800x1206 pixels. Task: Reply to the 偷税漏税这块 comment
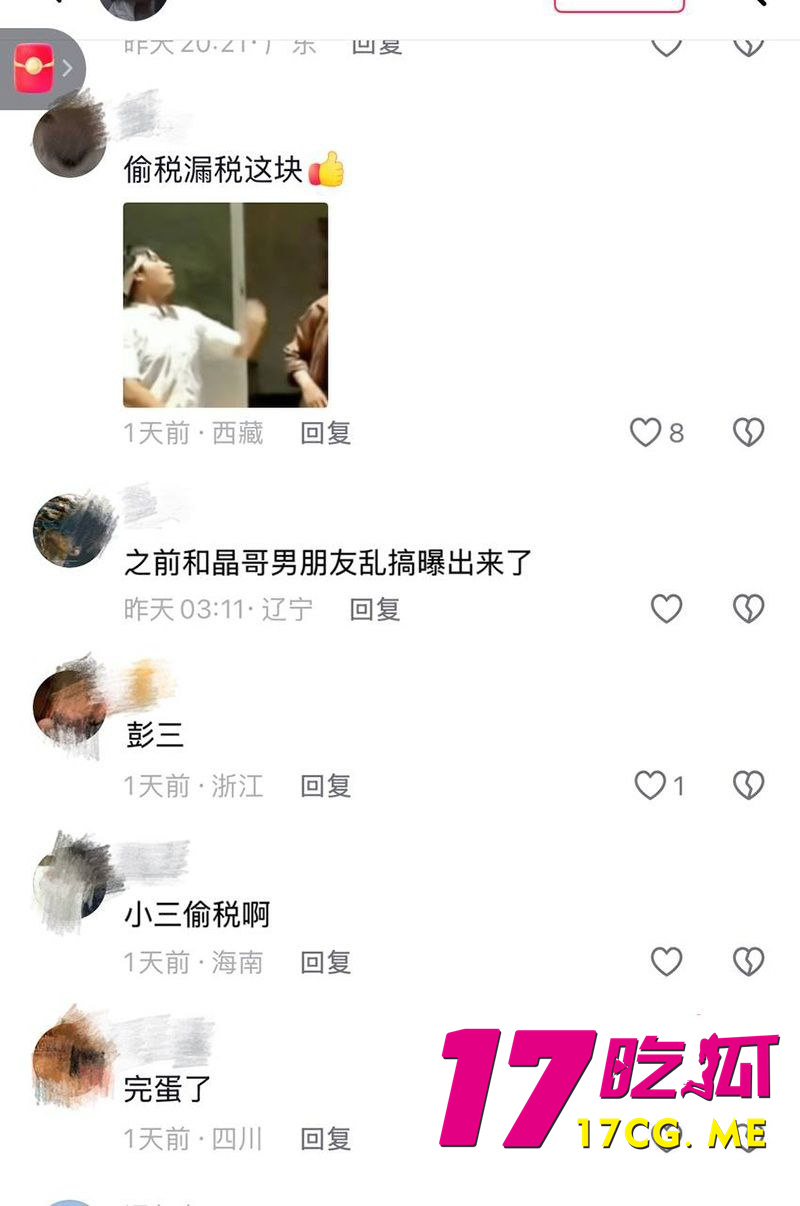pyautogui.click(x=326, y=433)
